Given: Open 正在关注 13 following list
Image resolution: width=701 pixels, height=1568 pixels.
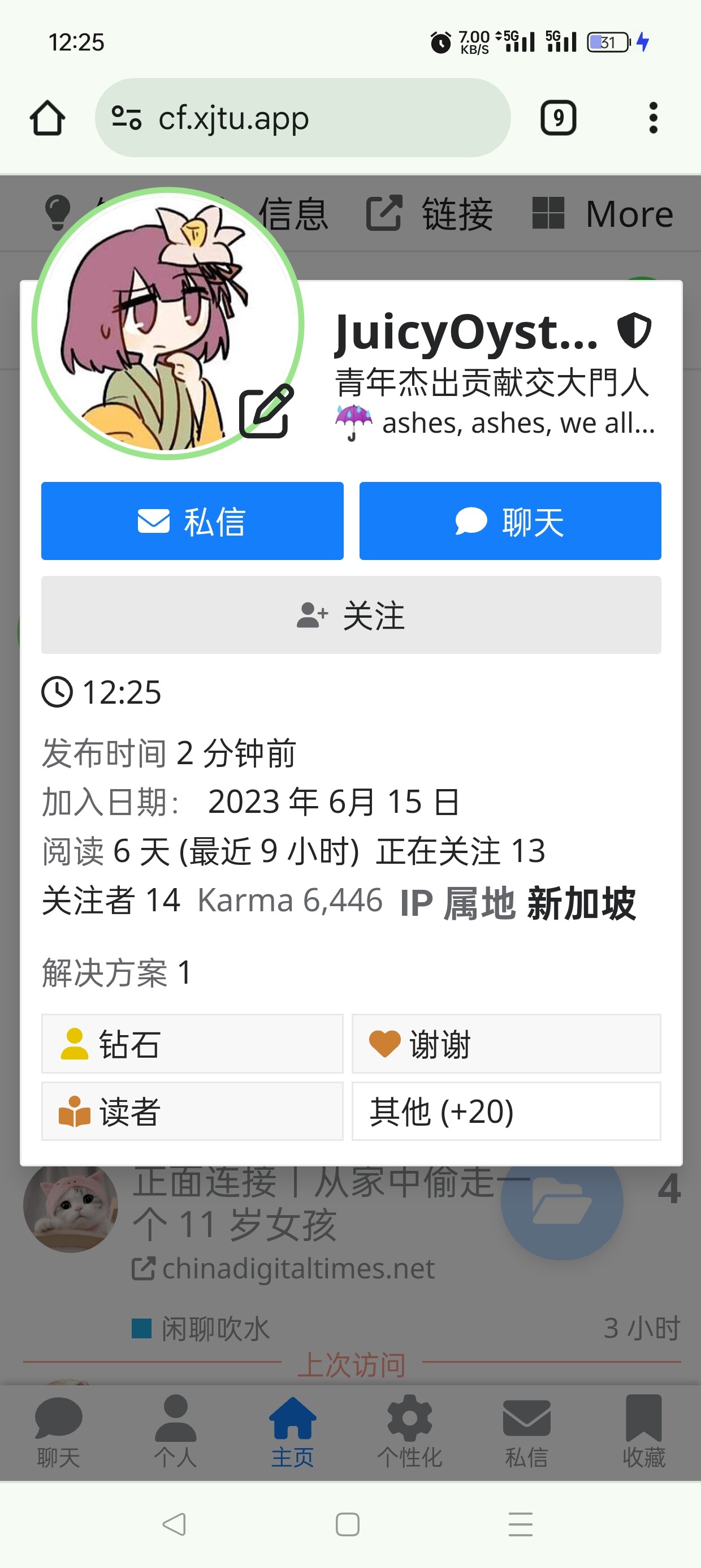Looking at the screenshot, I should click(x=460, y=851).
